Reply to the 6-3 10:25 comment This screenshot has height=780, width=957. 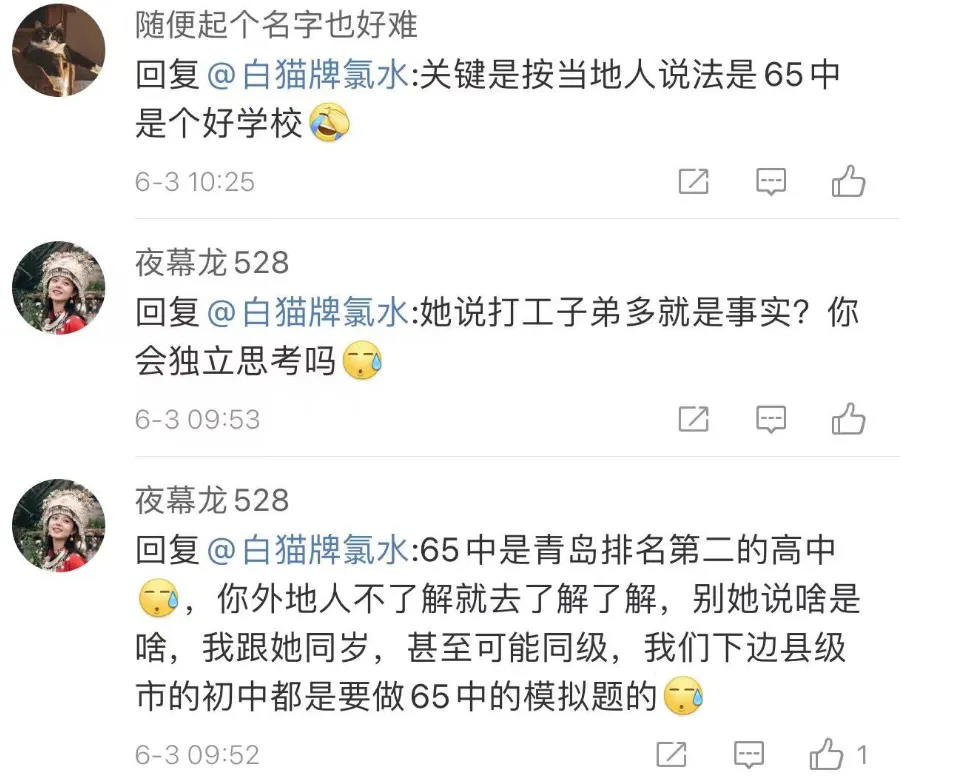pos(770,181)
